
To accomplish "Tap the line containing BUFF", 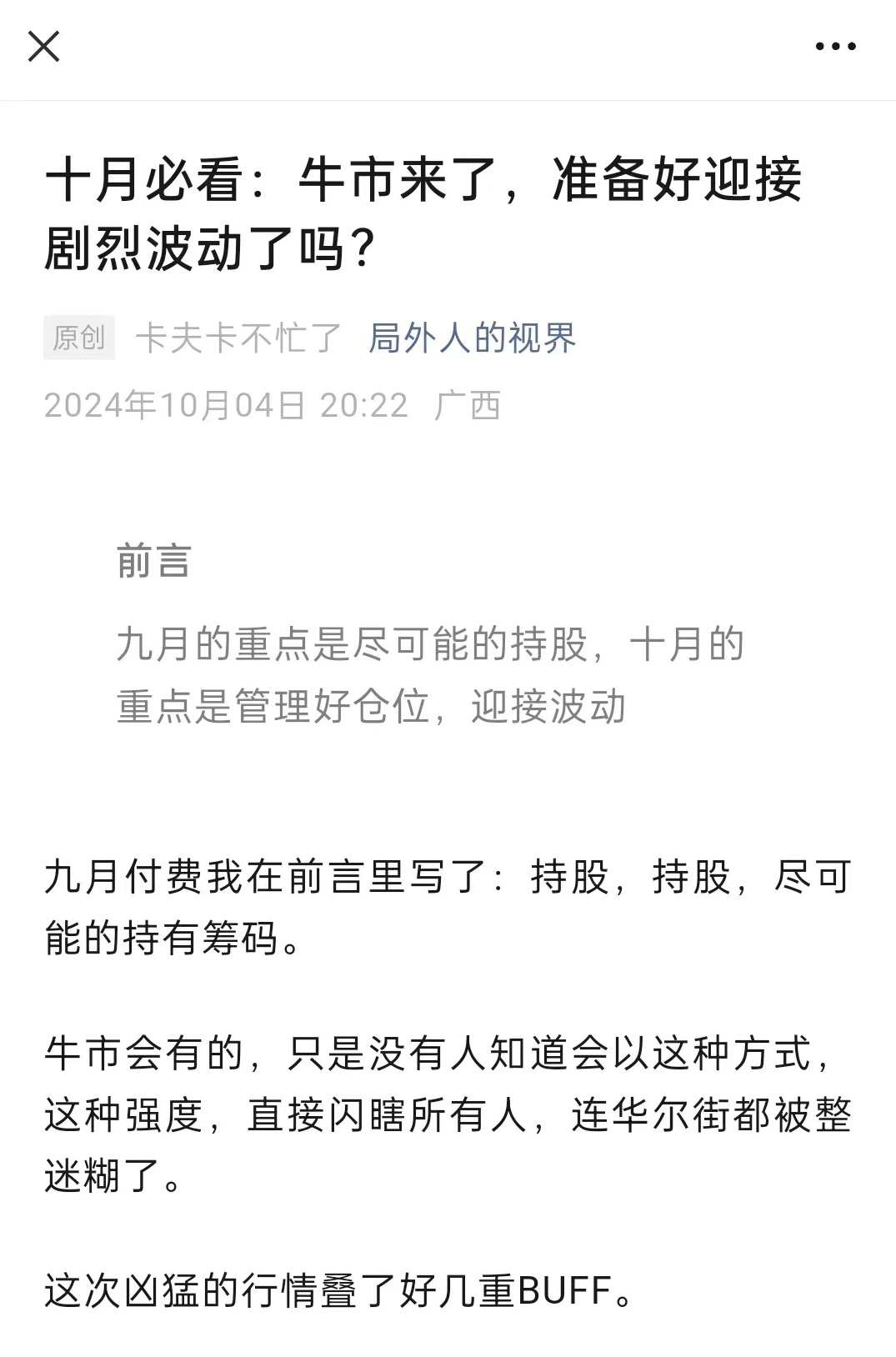I will click(x=338, y=1289).
